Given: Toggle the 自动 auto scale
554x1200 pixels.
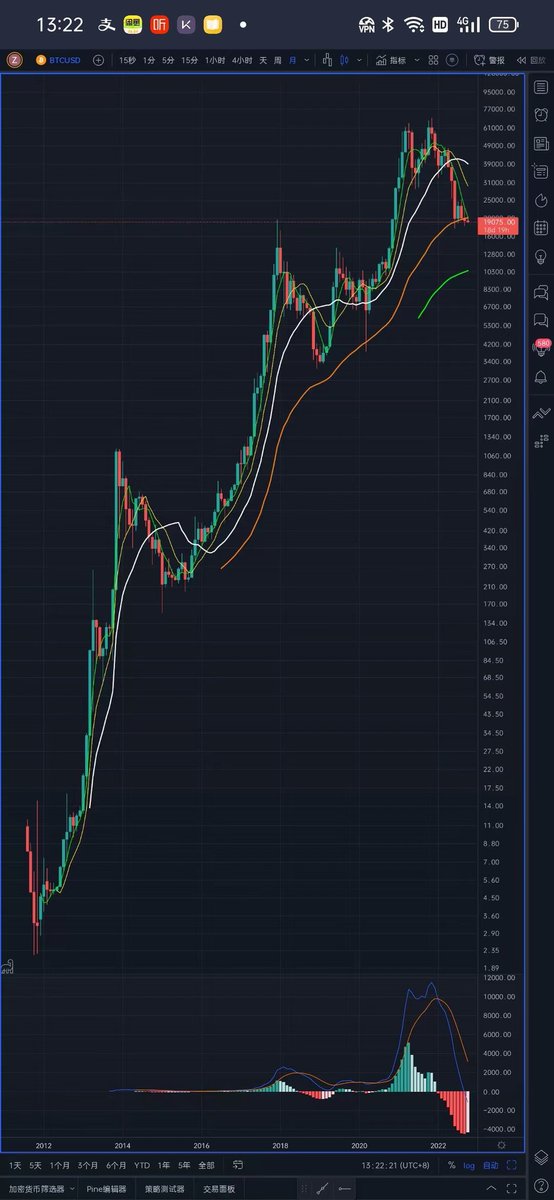Looking at the screenshot, I should coord(491,1165).
